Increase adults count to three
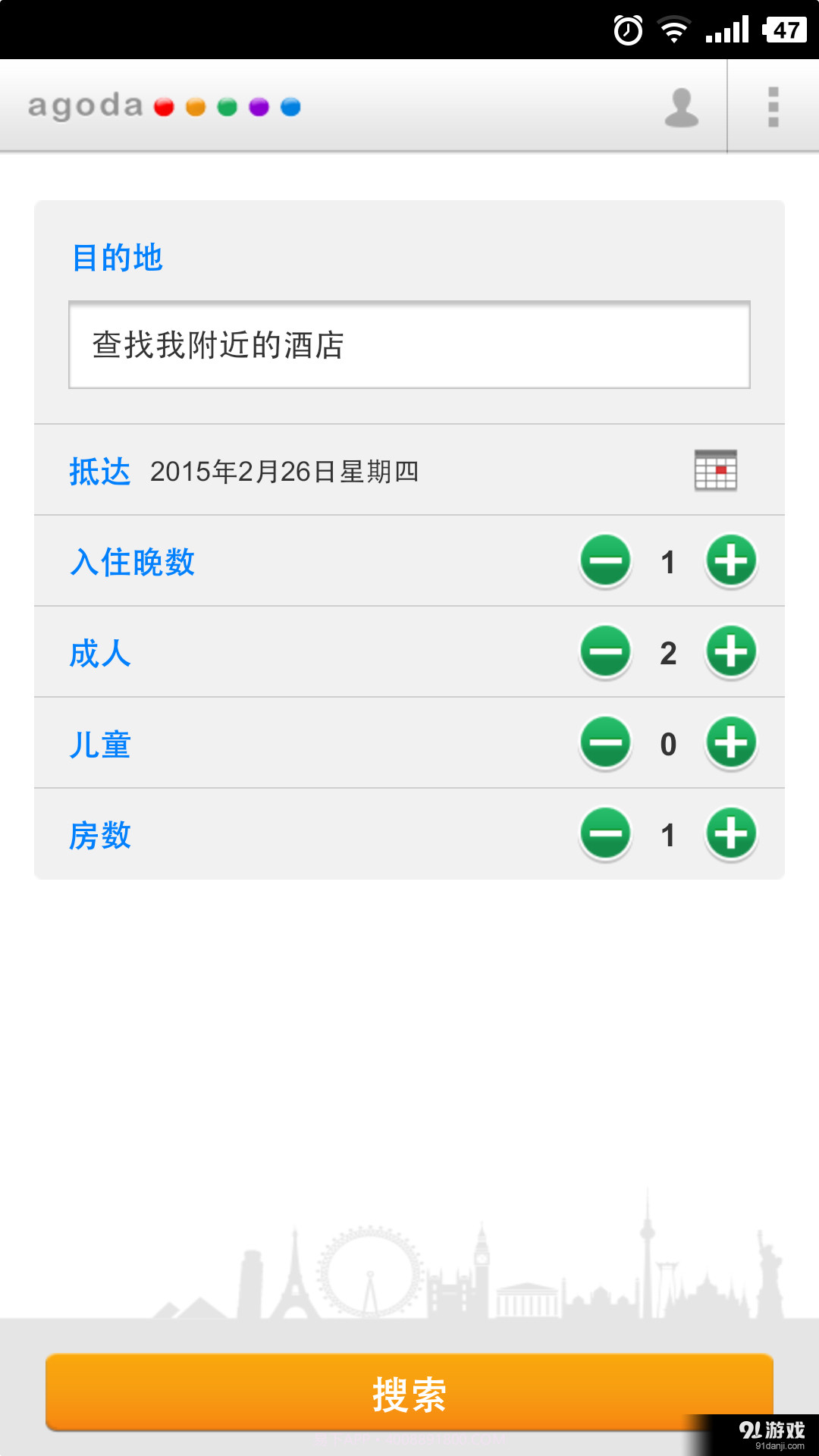Screen dimensions: 819x1456 click(x=730, y=652)
